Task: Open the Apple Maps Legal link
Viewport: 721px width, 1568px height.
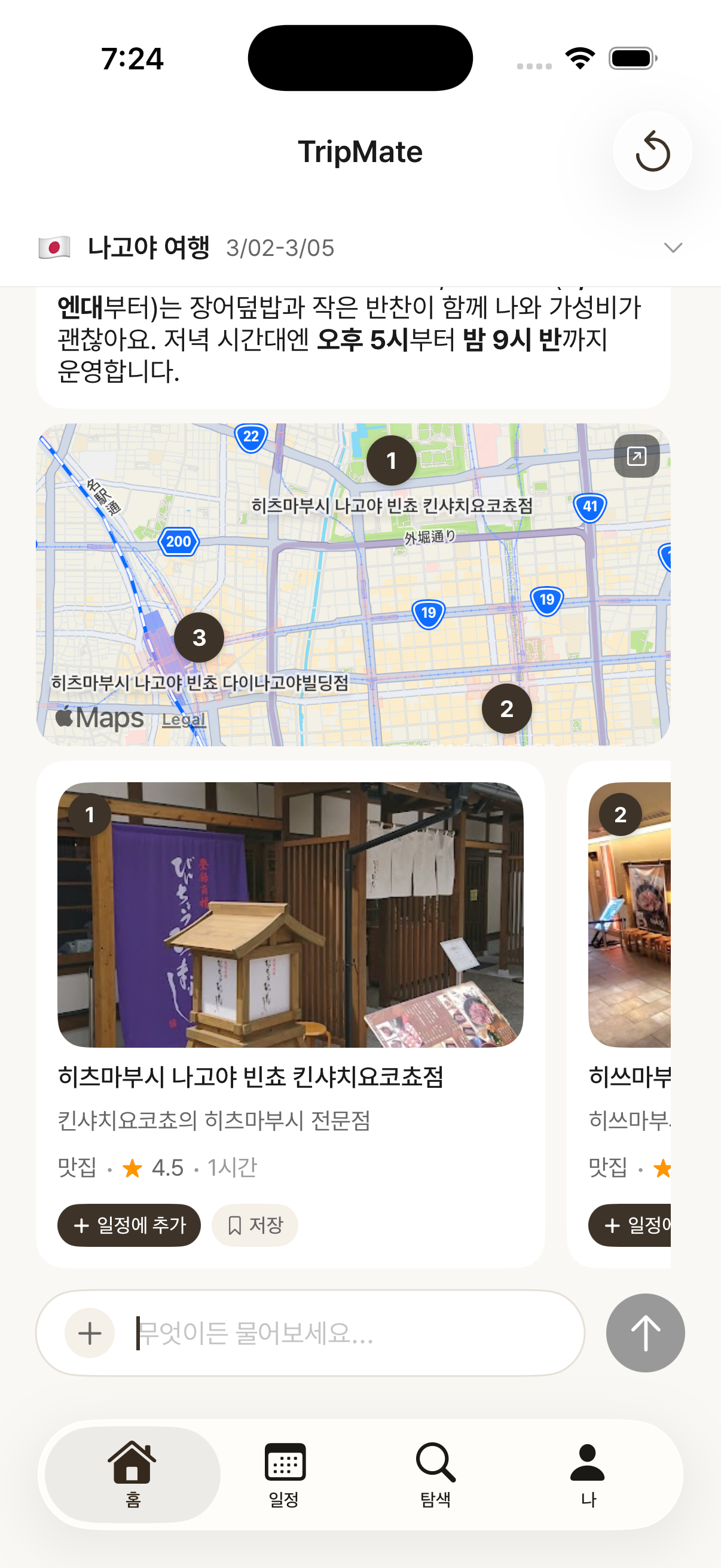Action: coord(184,719)
